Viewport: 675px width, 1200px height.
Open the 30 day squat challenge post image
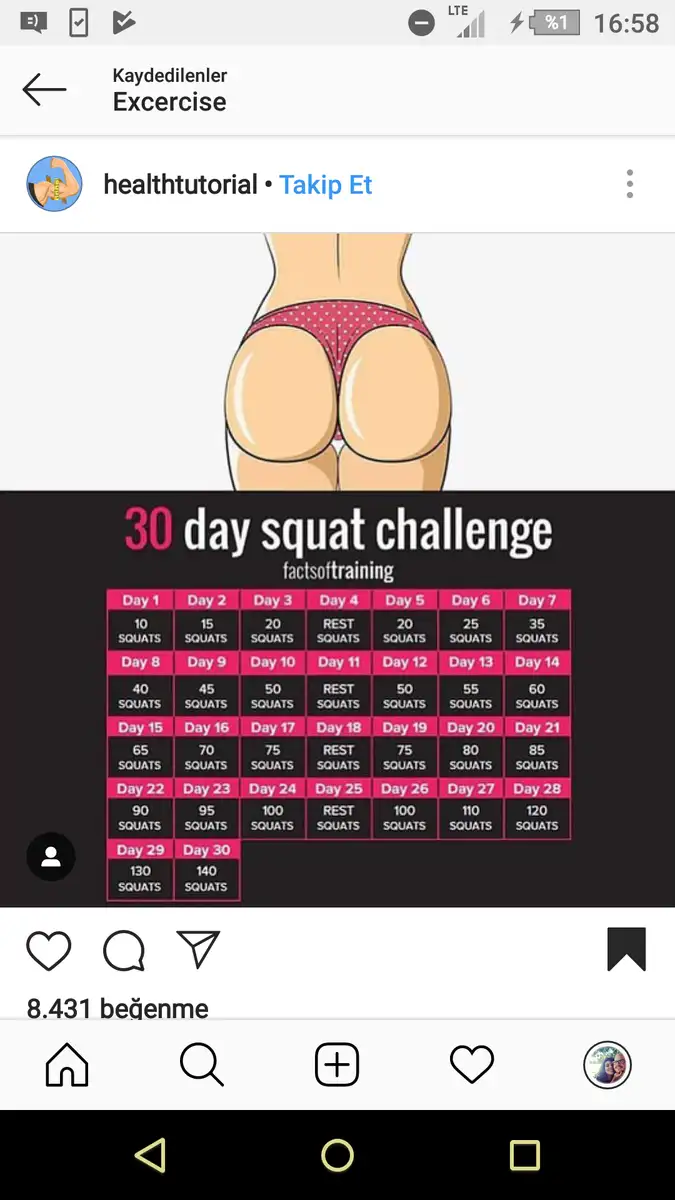337,570
